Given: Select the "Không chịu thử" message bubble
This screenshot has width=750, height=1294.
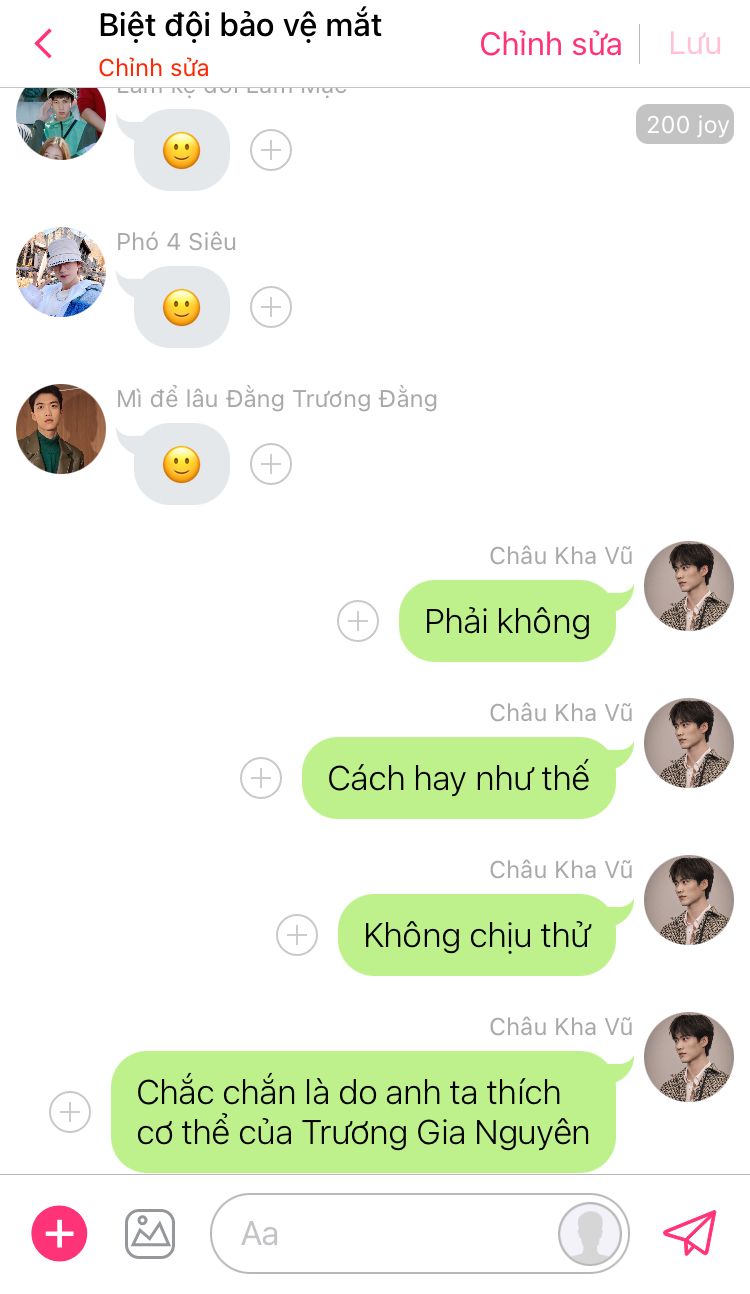Looking at the screenshot, I should click(x=476, y=935).
